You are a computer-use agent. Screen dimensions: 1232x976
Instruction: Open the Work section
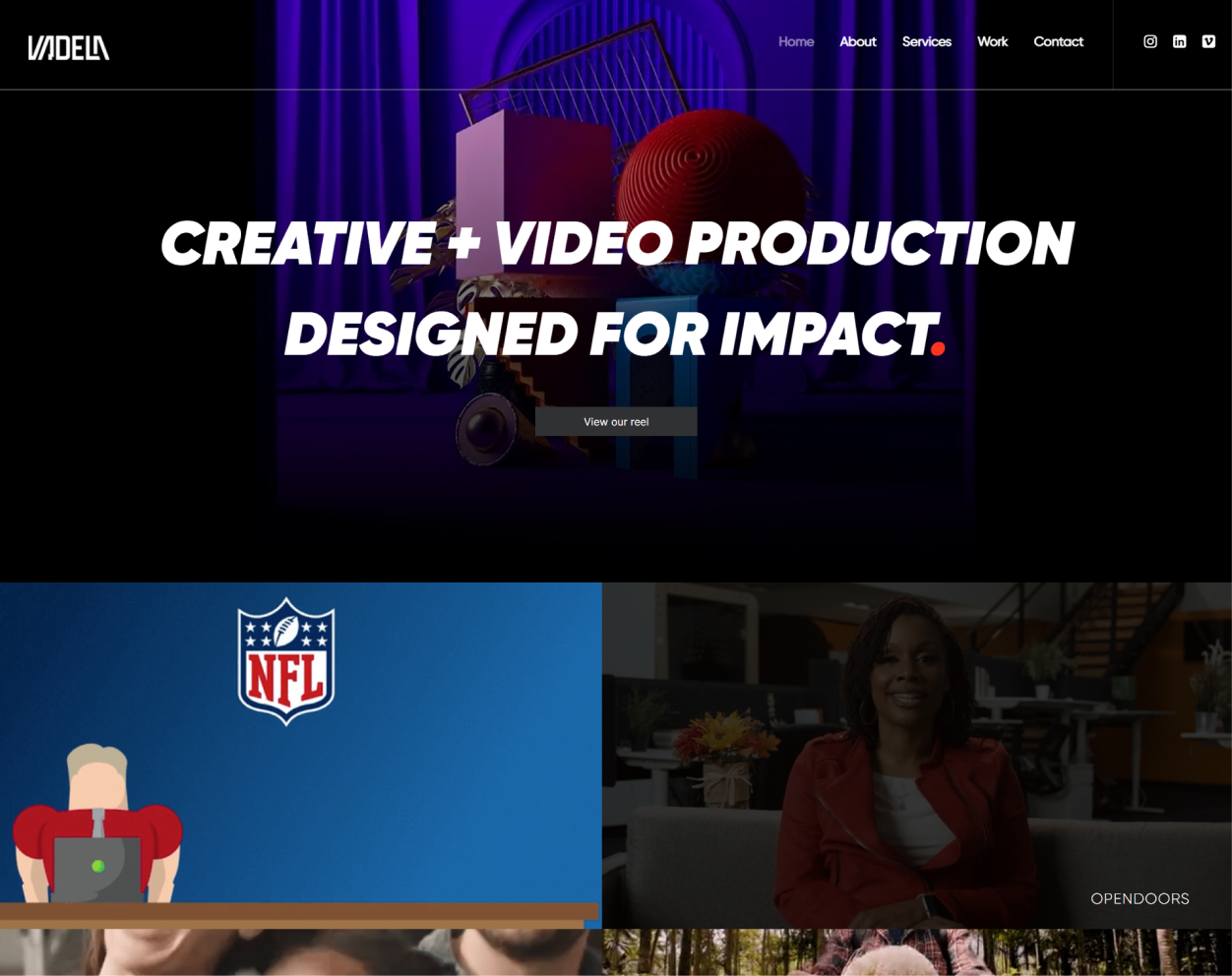pyautogui.click(x=992, y=41)
